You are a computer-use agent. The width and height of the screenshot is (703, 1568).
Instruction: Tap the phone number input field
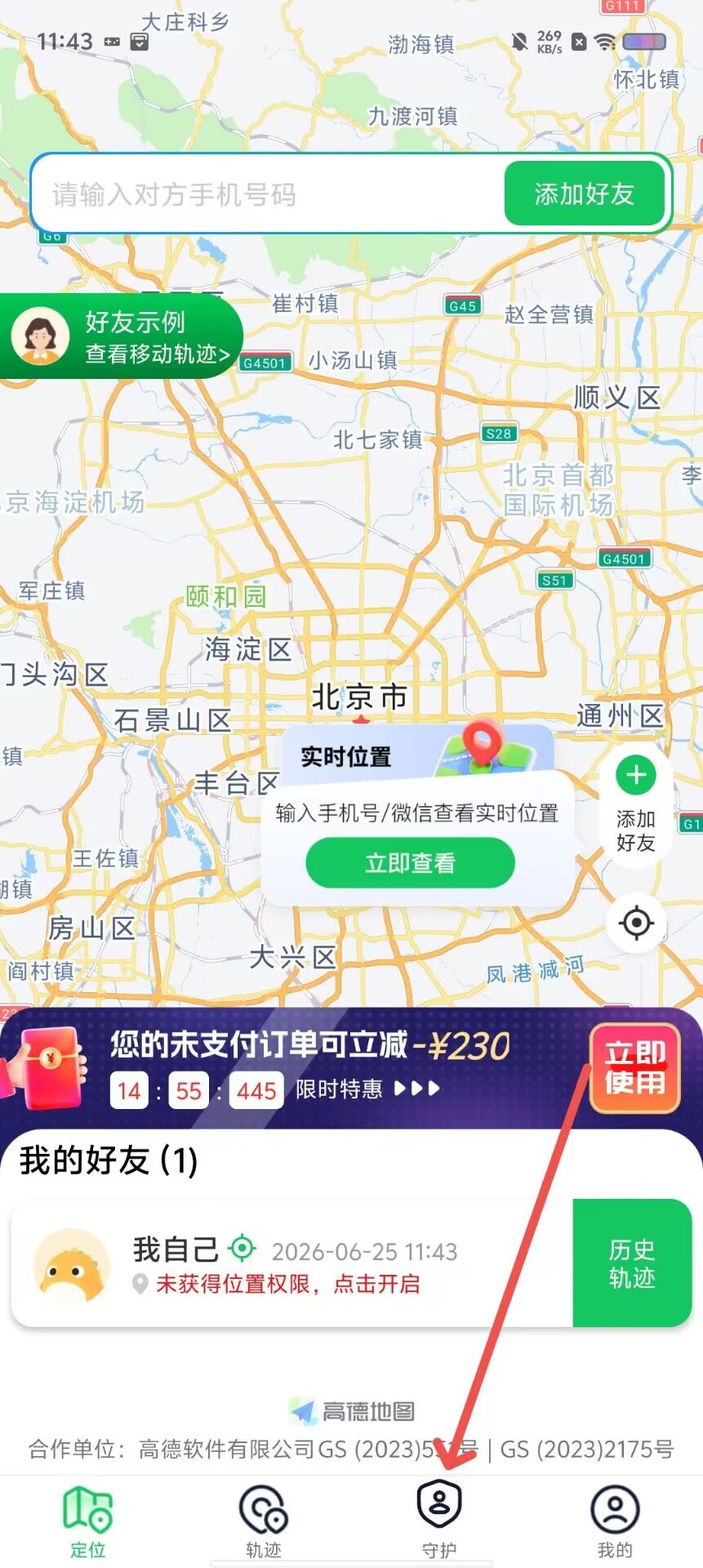[x=268, y=194]
